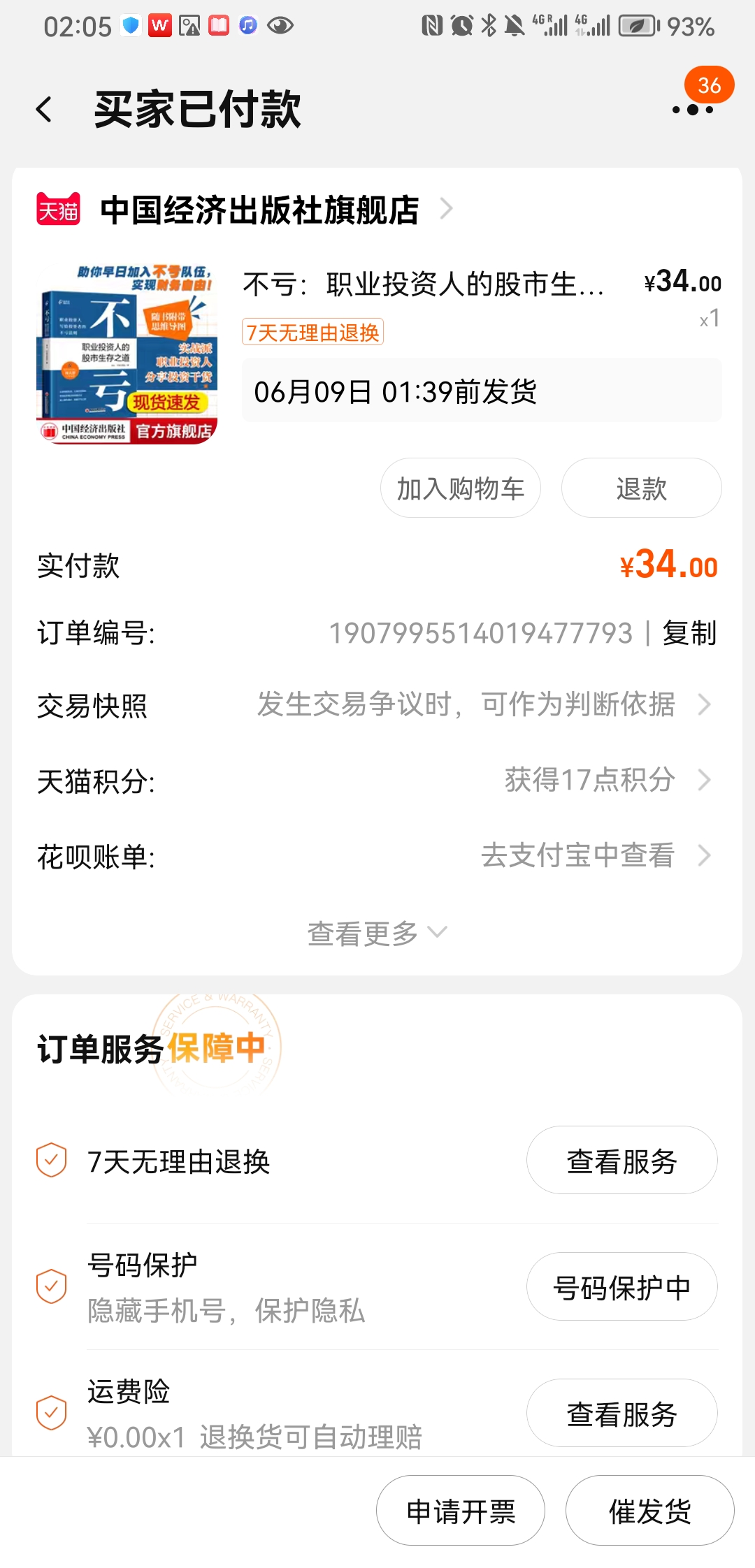Urge shipment with 催发货
This screenshot has height=1568, width=755.
pos(649,1511)
